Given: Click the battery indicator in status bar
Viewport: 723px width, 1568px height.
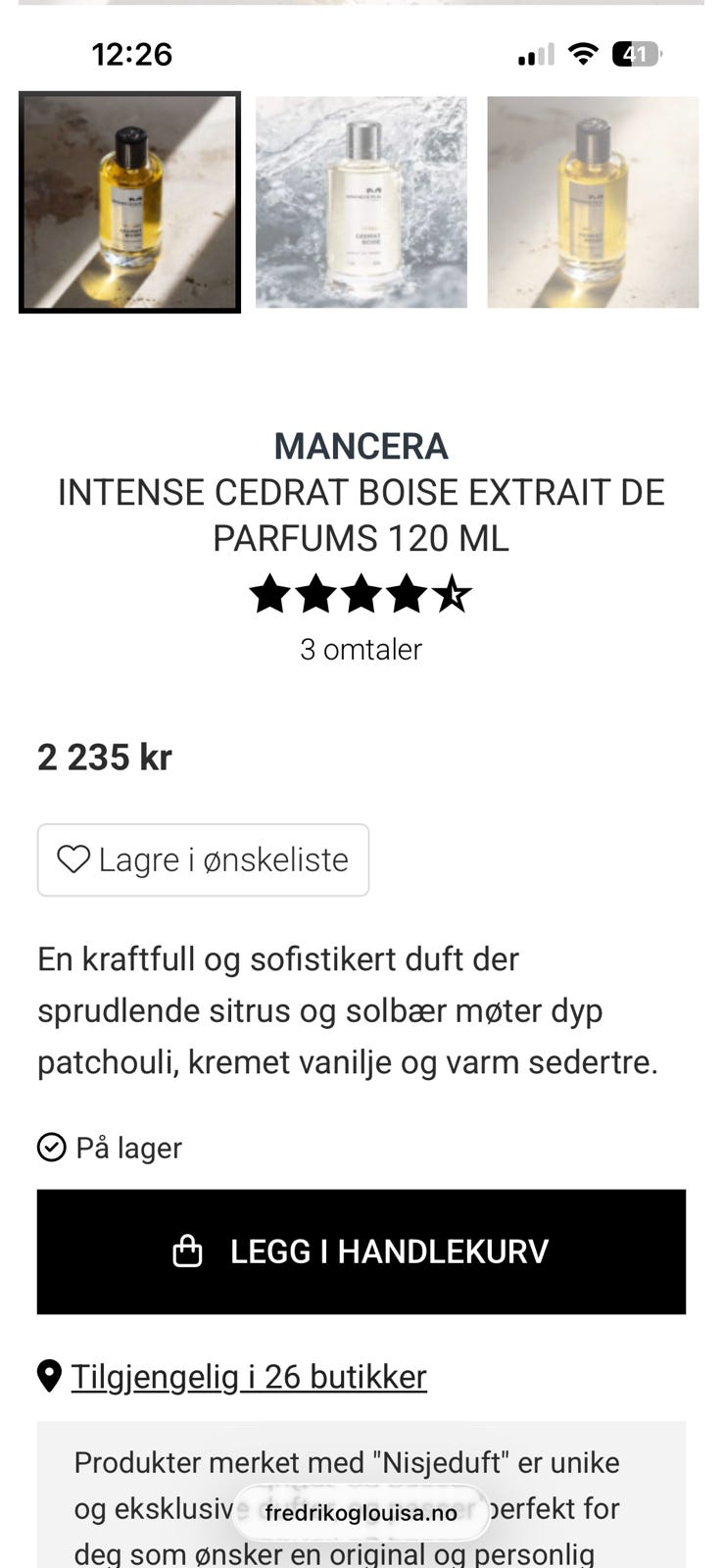Looking at the screenshot, I should pyautogui.click(x=637, y=54).
